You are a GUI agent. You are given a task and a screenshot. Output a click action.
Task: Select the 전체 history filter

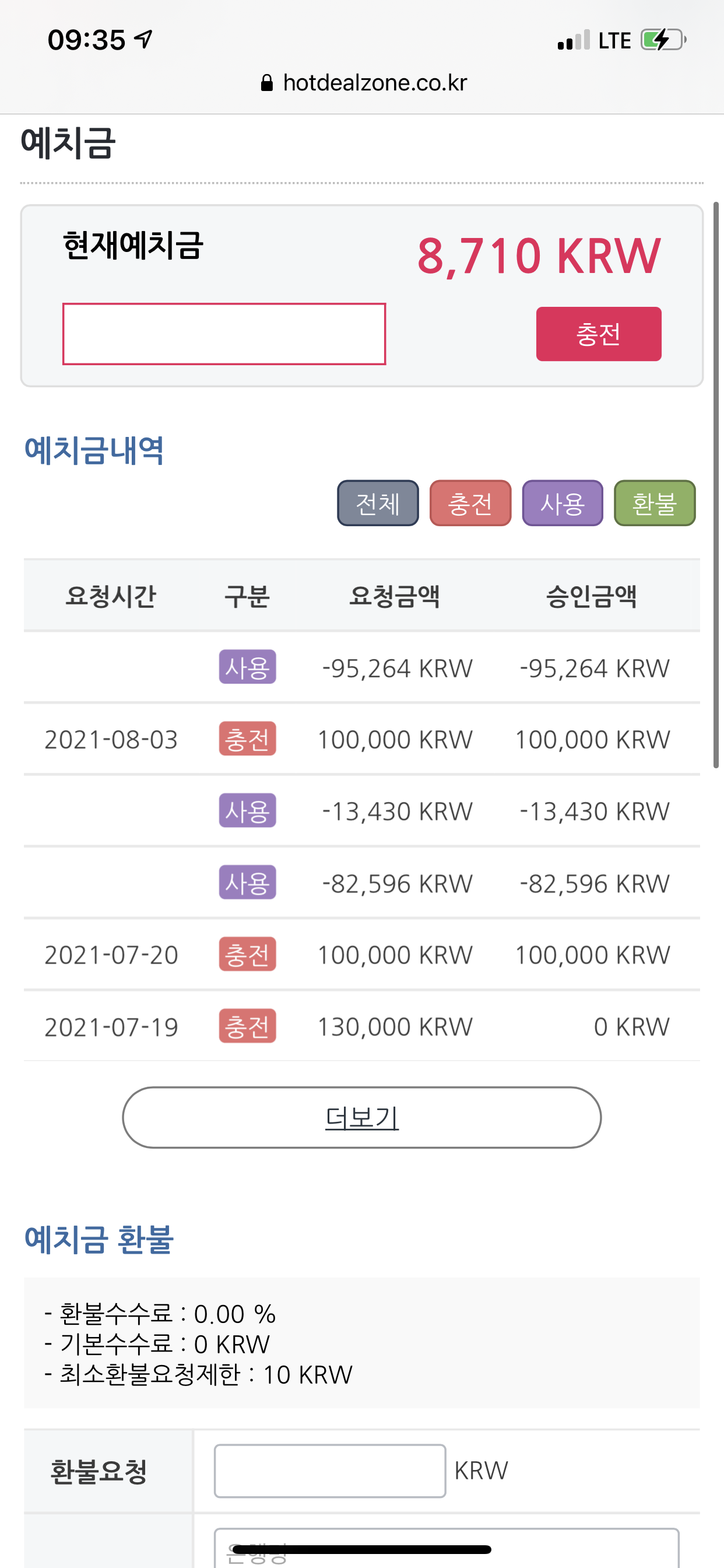pos(378,503)
